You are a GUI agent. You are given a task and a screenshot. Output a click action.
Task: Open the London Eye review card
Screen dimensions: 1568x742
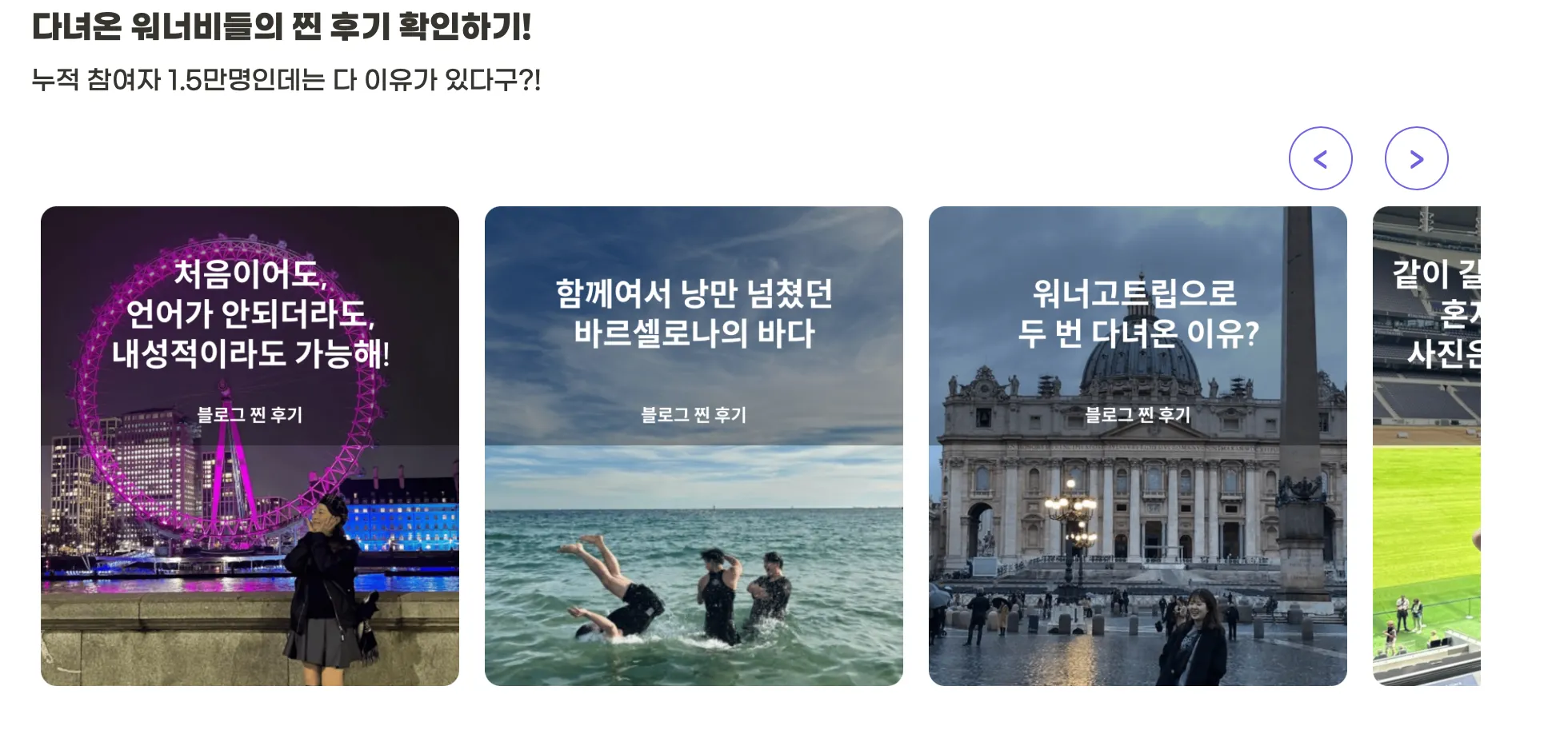click(250, 445)
